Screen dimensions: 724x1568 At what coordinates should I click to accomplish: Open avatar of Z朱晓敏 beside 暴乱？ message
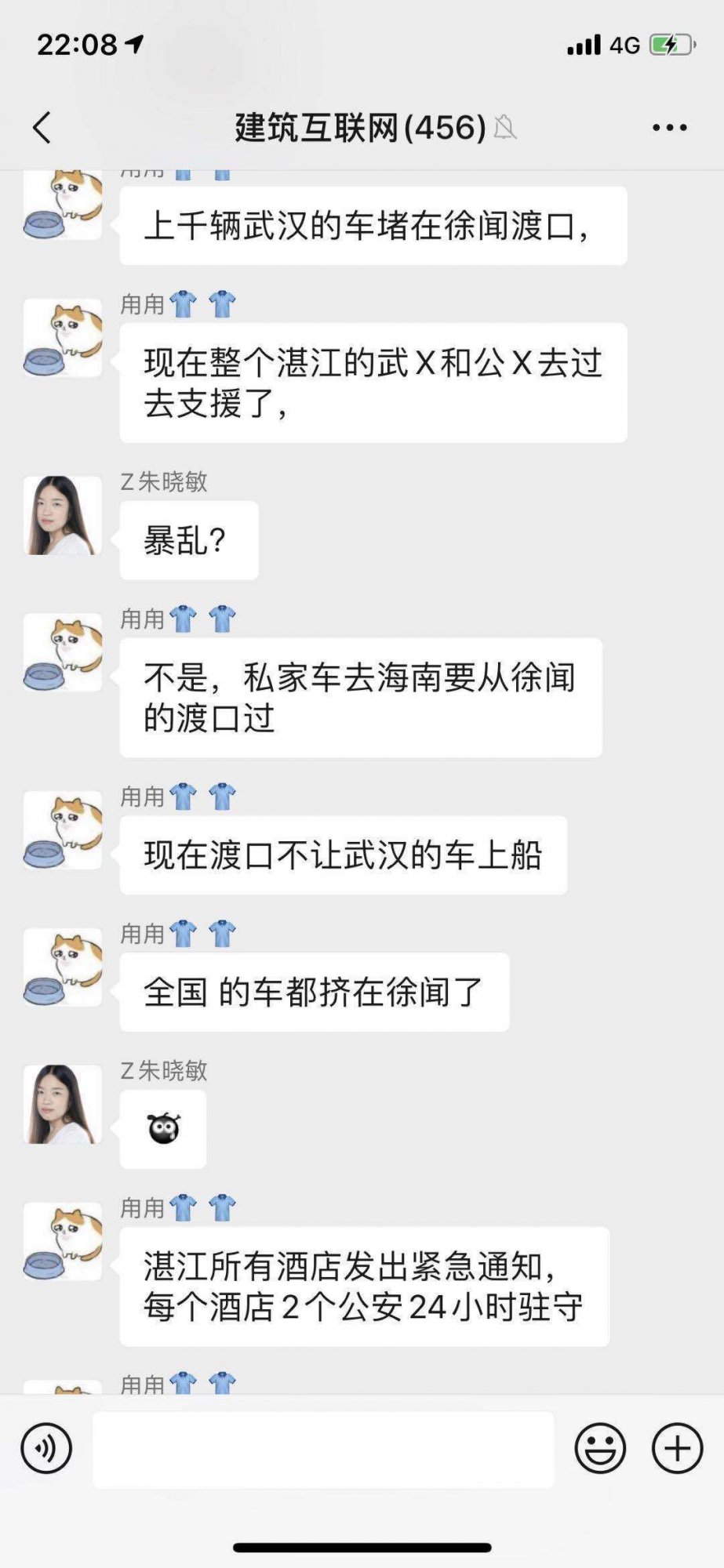pos(63,516)
